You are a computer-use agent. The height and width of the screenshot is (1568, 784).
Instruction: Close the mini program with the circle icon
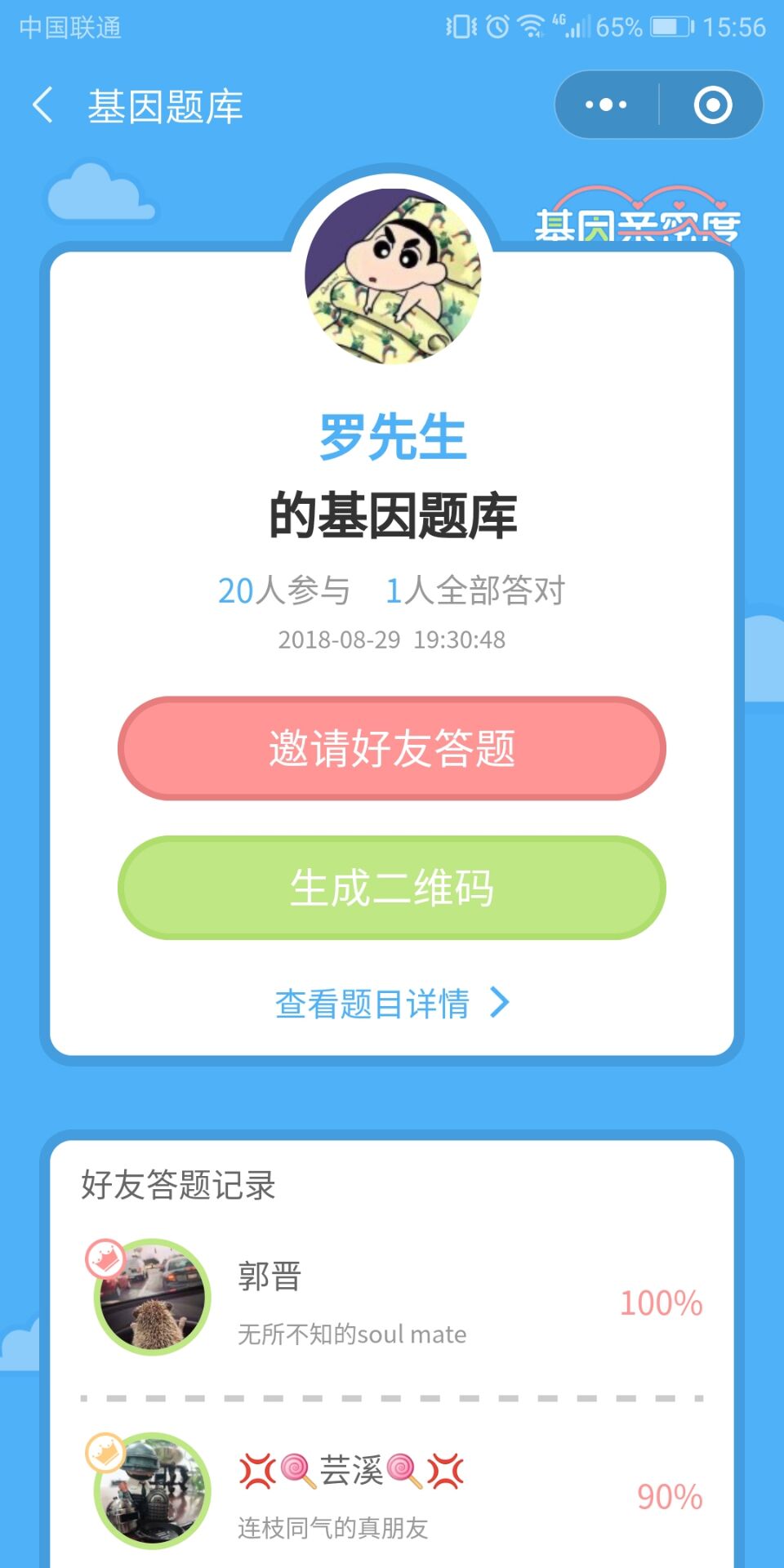[x=712, y=105]
